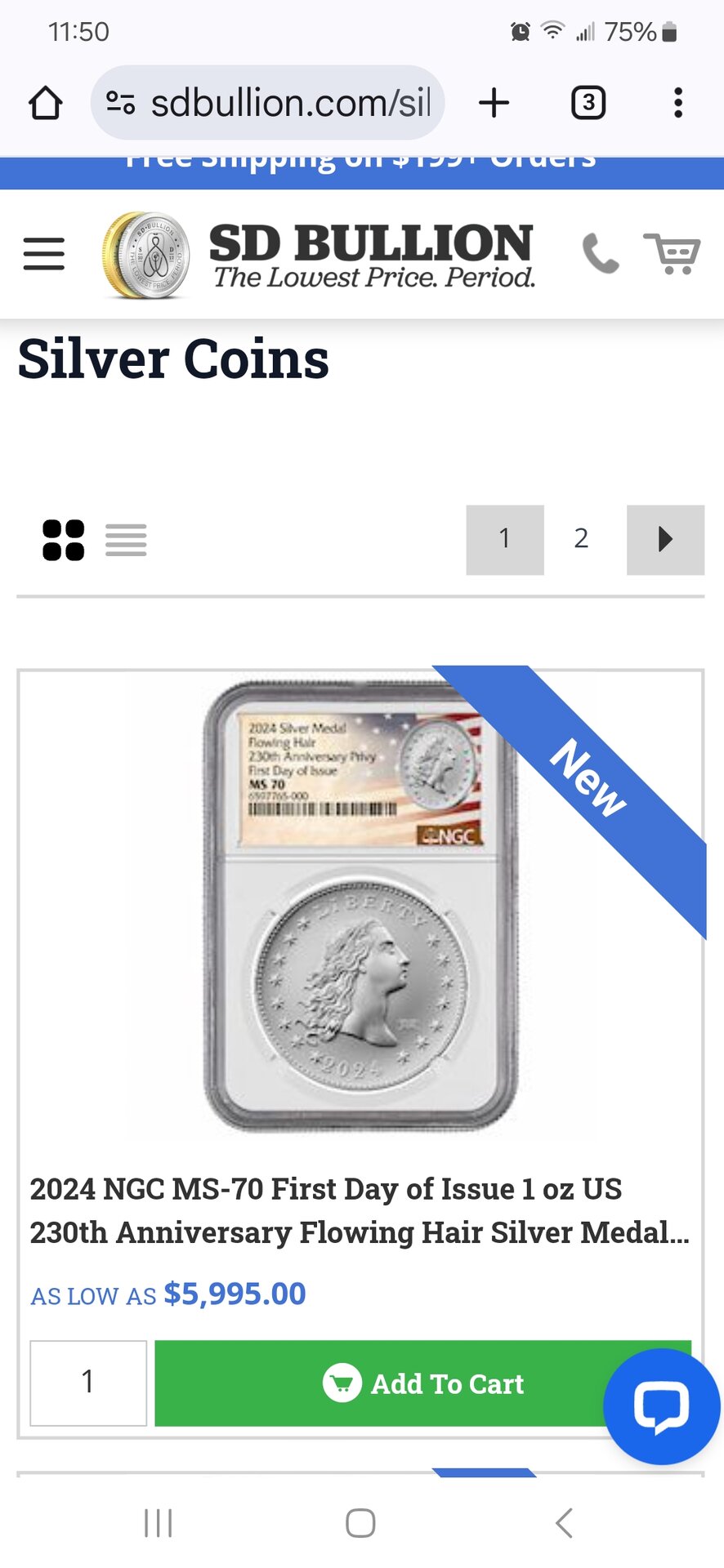Open the shopping cart
This screenshot has width=724, height=1568.
[672, 253]
